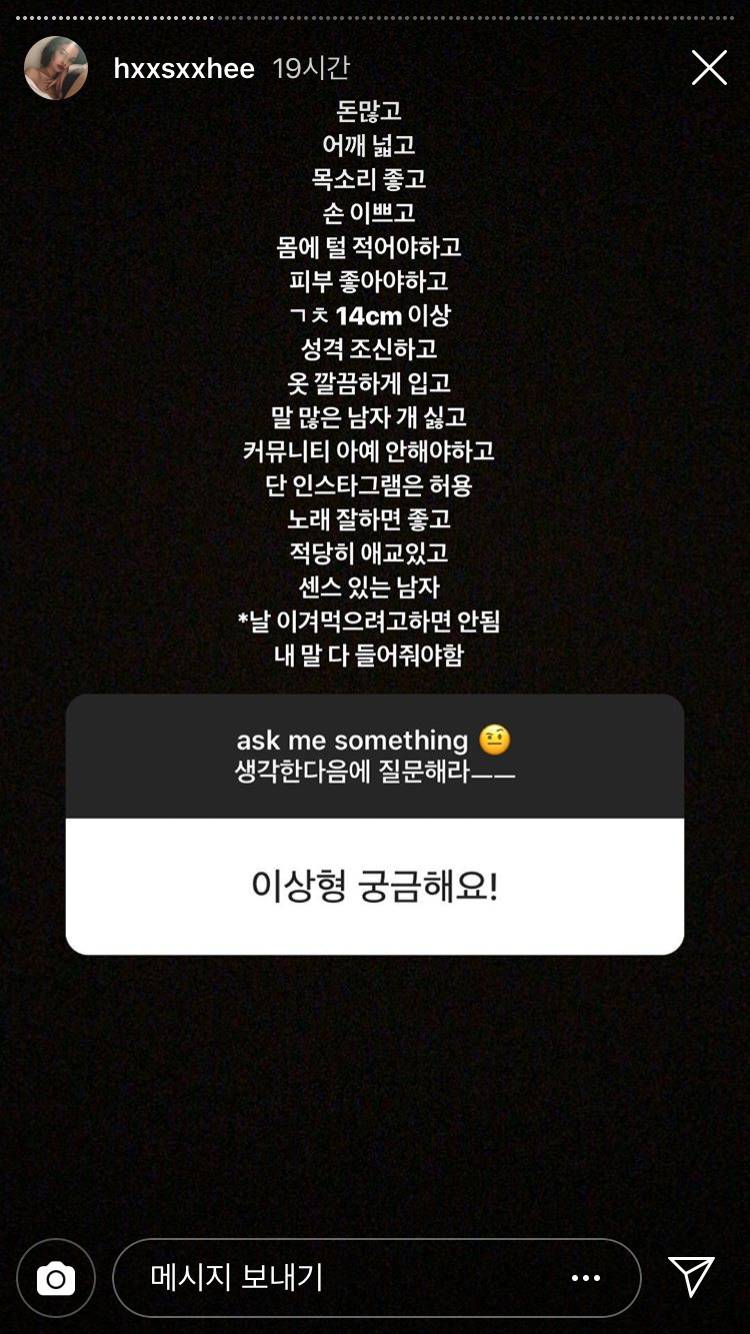Viewport: 750px width, 1334px height.
Task: Tap the "내 말 다 들어줘야함" final text line
Action: pos(375,658)
